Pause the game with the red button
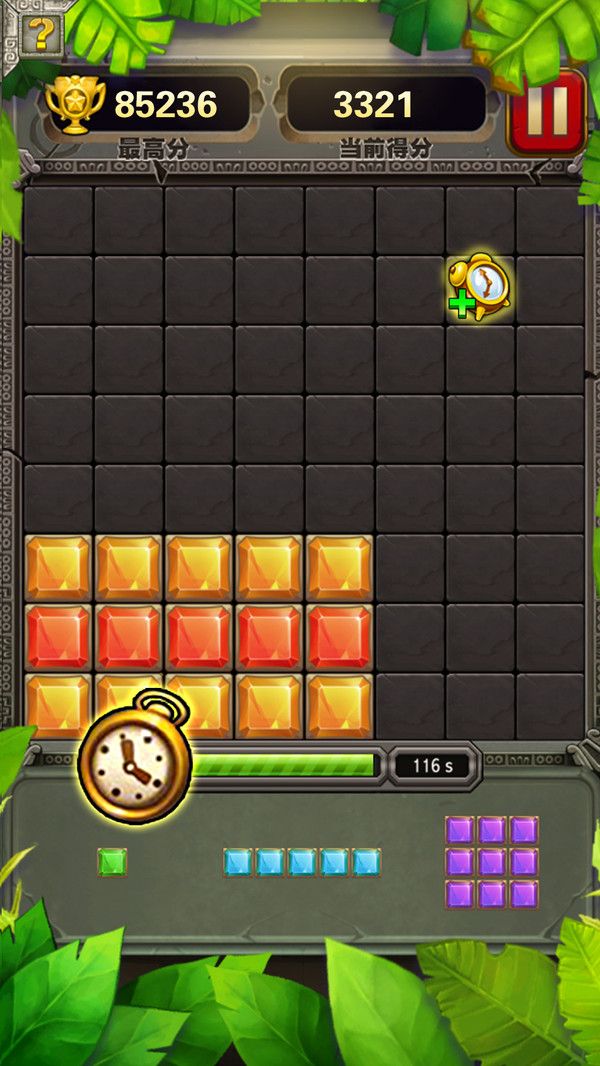Screen dimensions: 600x1066 tap(546, 110)
